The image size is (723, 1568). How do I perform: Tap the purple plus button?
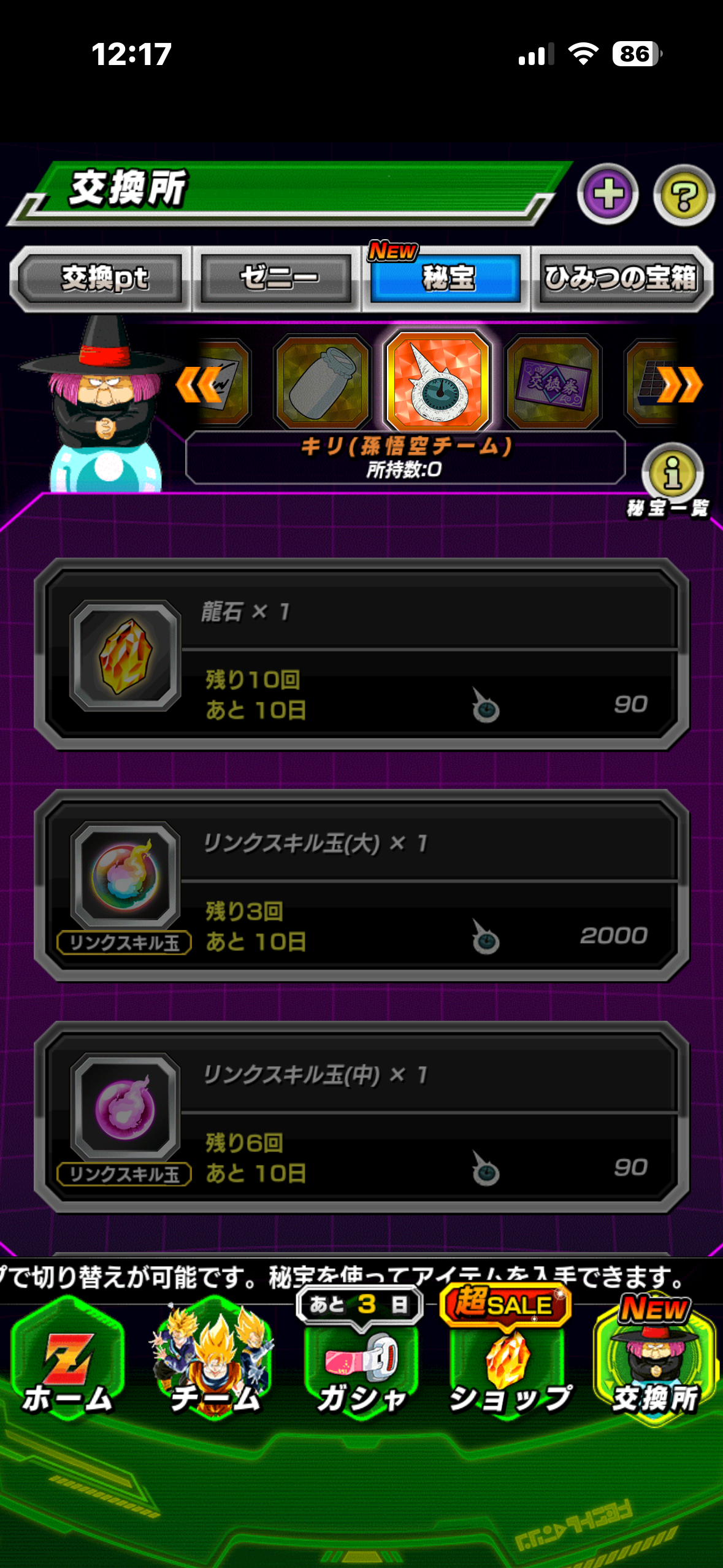point(608,194)
